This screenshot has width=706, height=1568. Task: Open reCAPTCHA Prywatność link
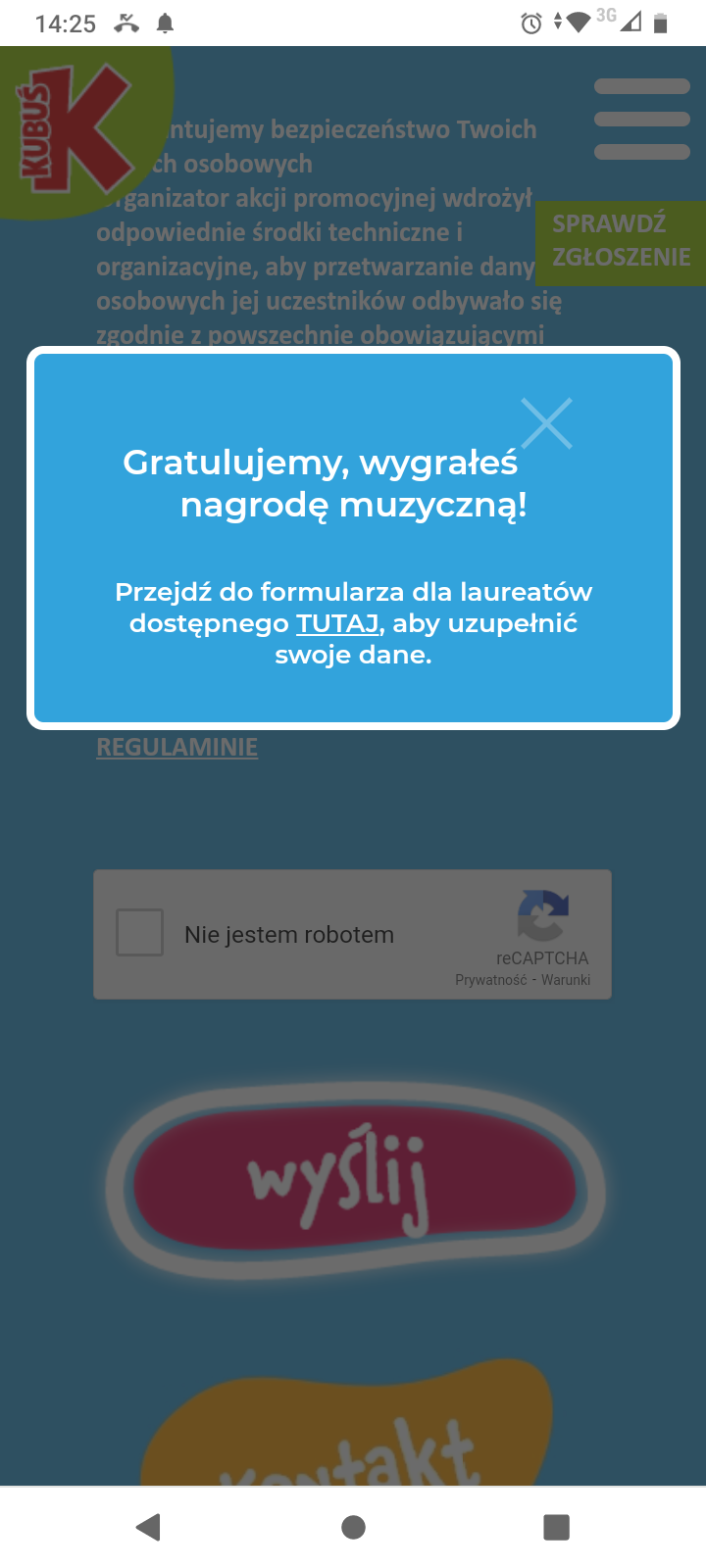coord(490,980)
